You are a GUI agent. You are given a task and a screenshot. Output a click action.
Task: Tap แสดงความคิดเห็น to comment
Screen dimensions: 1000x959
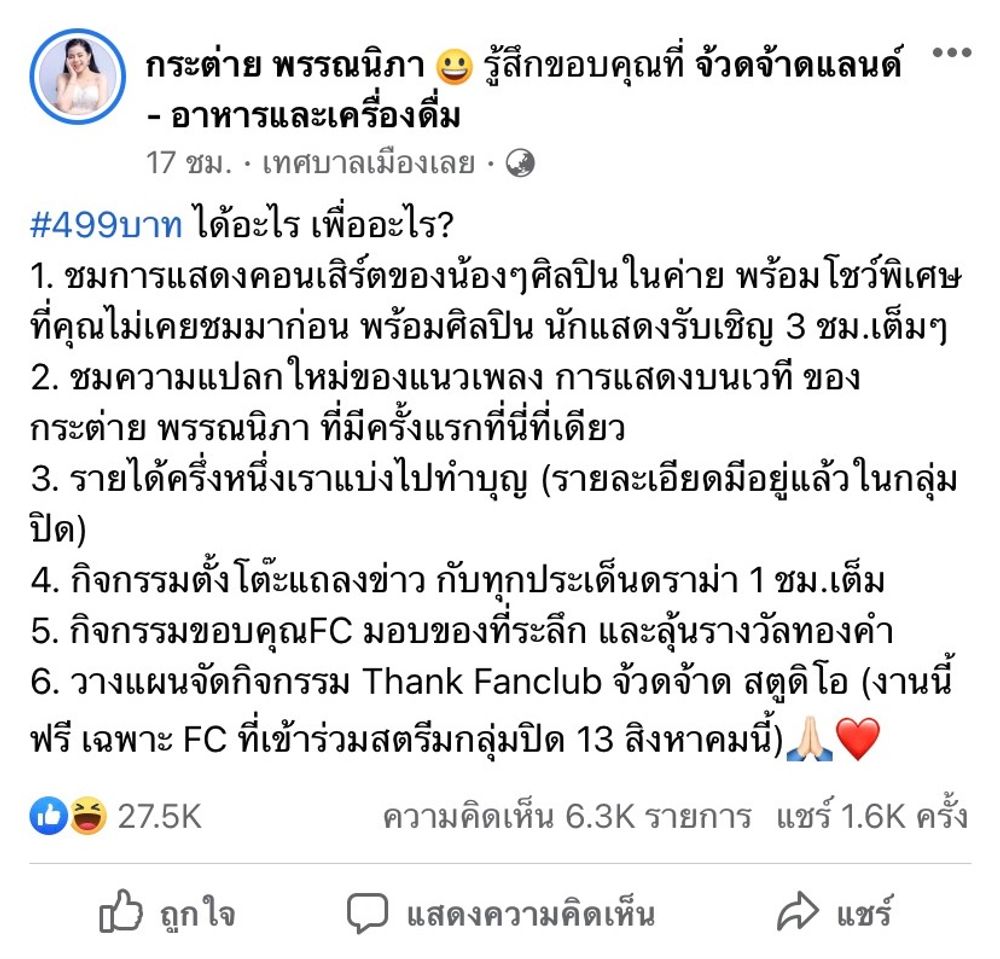500,912
